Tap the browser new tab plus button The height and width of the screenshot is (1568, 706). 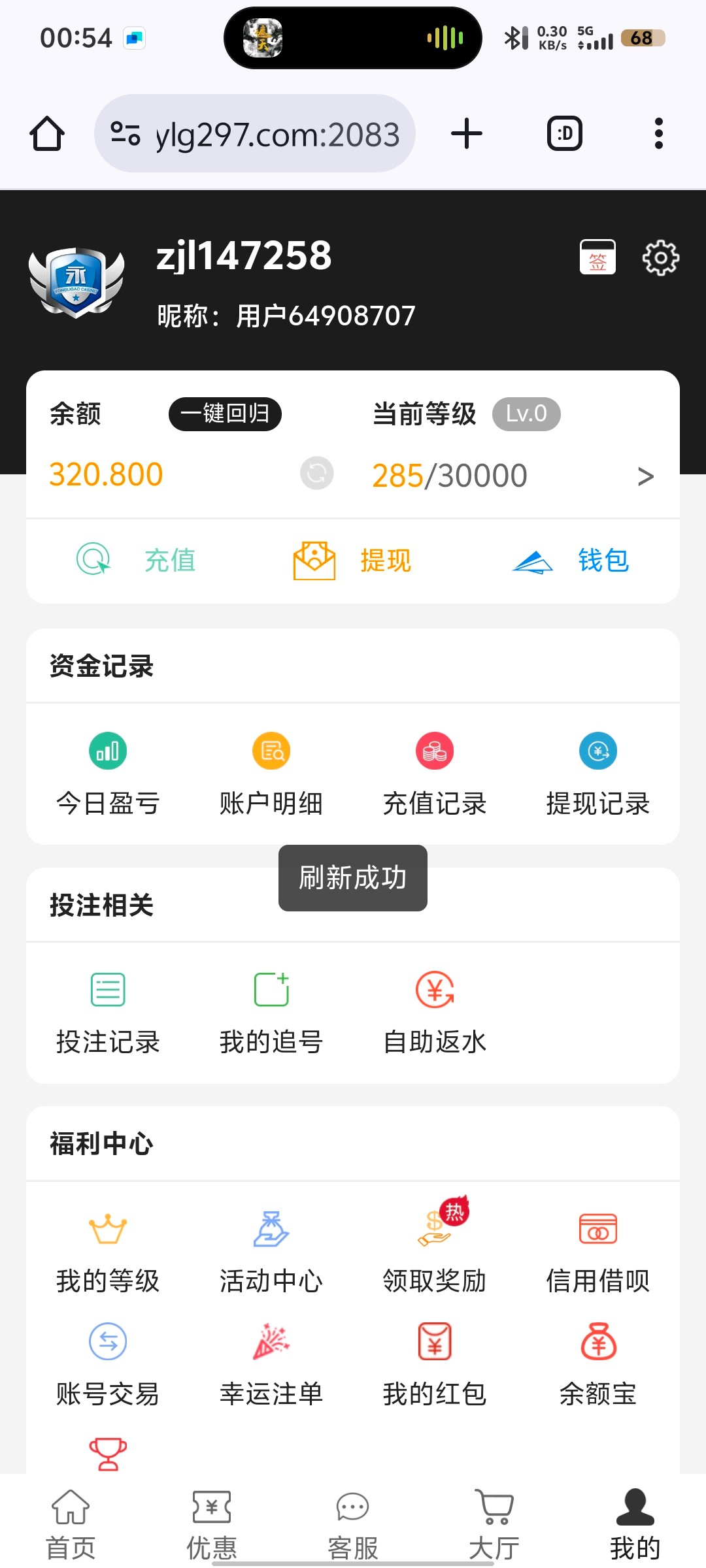click(467, 133)
